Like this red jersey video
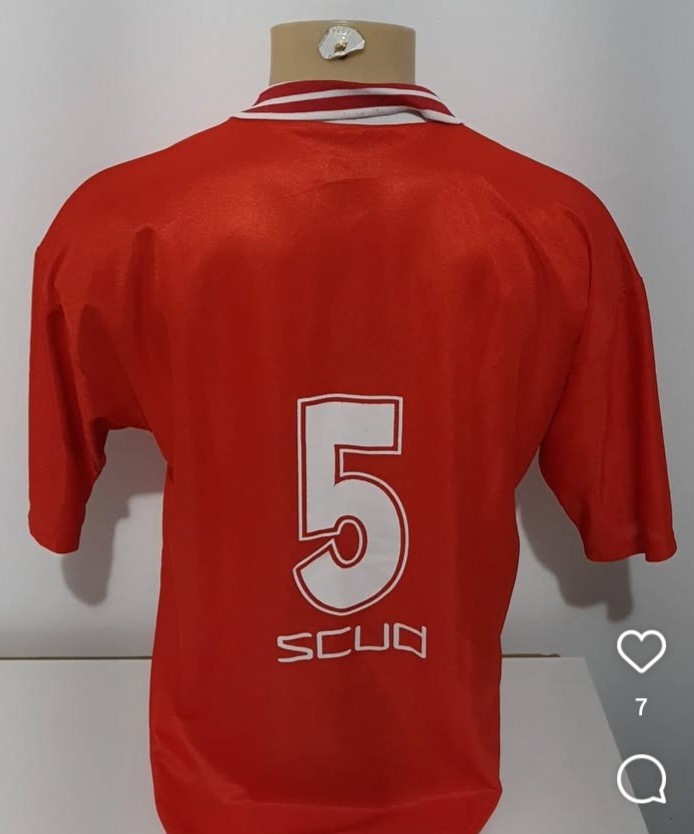This screenshot has height=834, width=694. (x=641, y=652)
